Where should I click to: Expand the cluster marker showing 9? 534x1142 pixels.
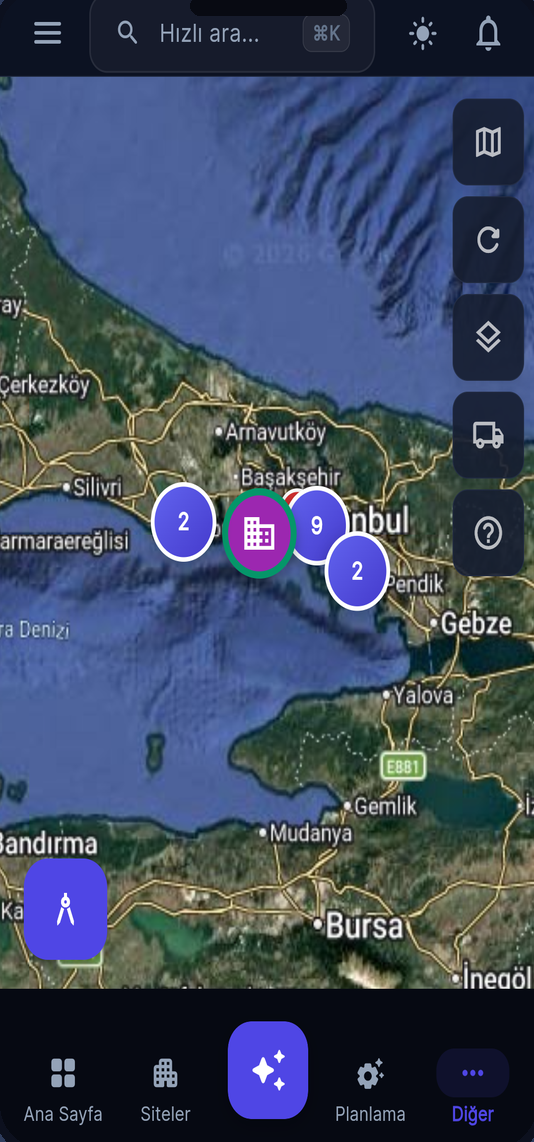(317, 526)
